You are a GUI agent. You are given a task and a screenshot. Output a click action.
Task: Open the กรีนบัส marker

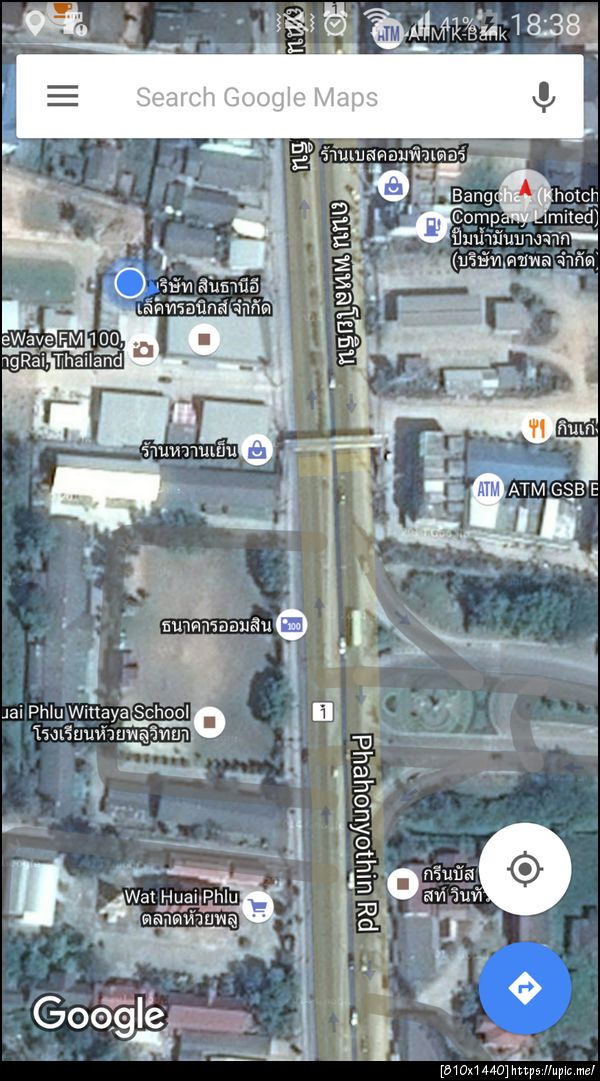[x=403, y=883]
